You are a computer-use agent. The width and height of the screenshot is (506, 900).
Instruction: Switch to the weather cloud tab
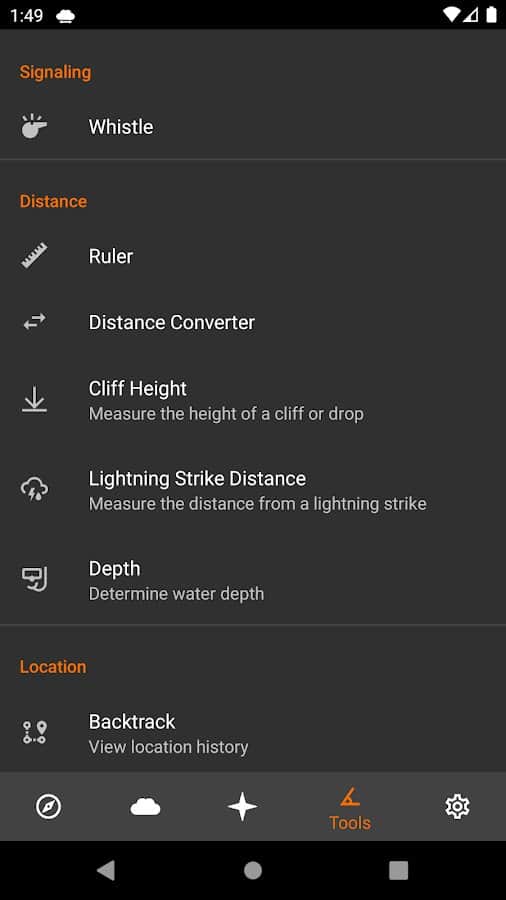tap(145, 806)
